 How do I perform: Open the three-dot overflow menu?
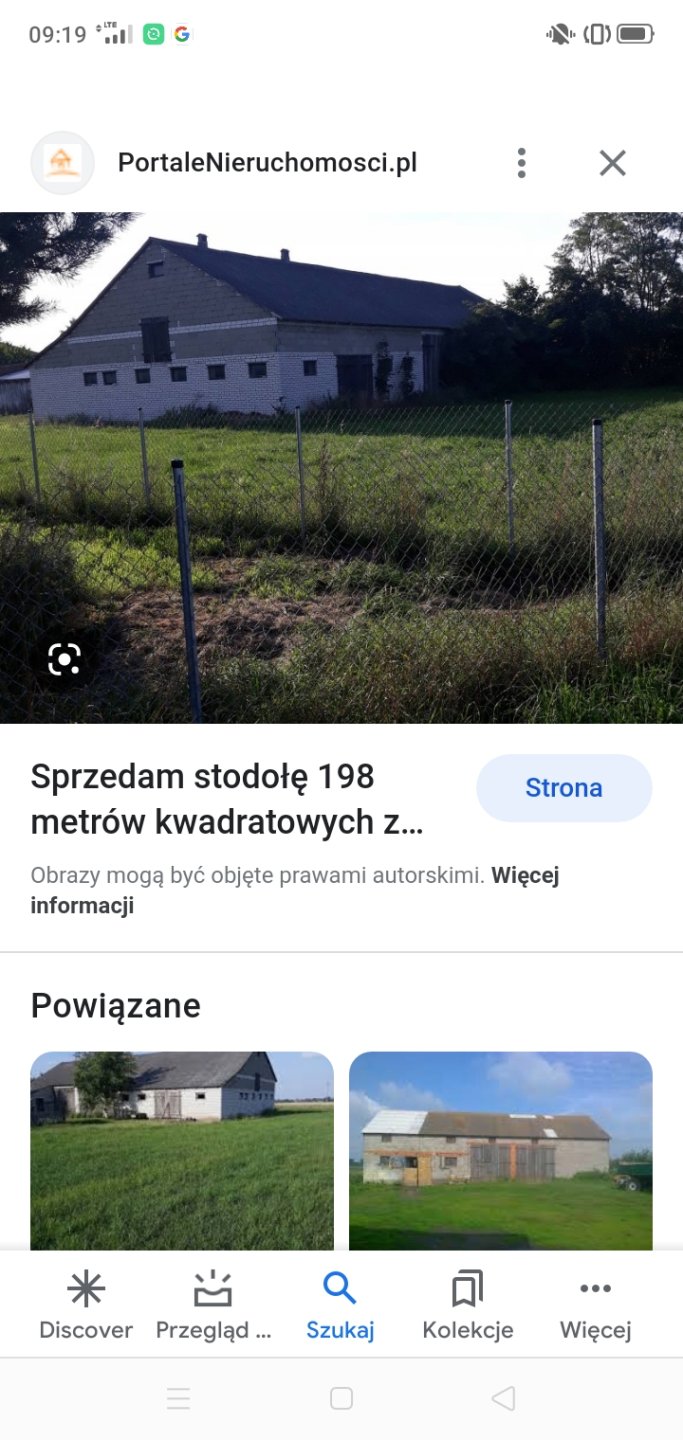coord(521,163)
